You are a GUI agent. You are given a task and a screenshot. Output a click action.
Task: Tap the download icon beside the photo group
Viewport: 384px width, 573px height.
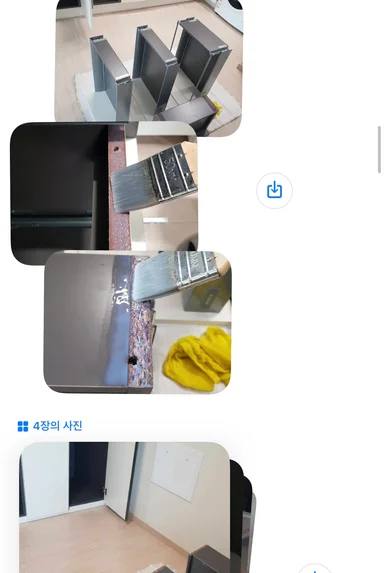[x=274, y=190]
